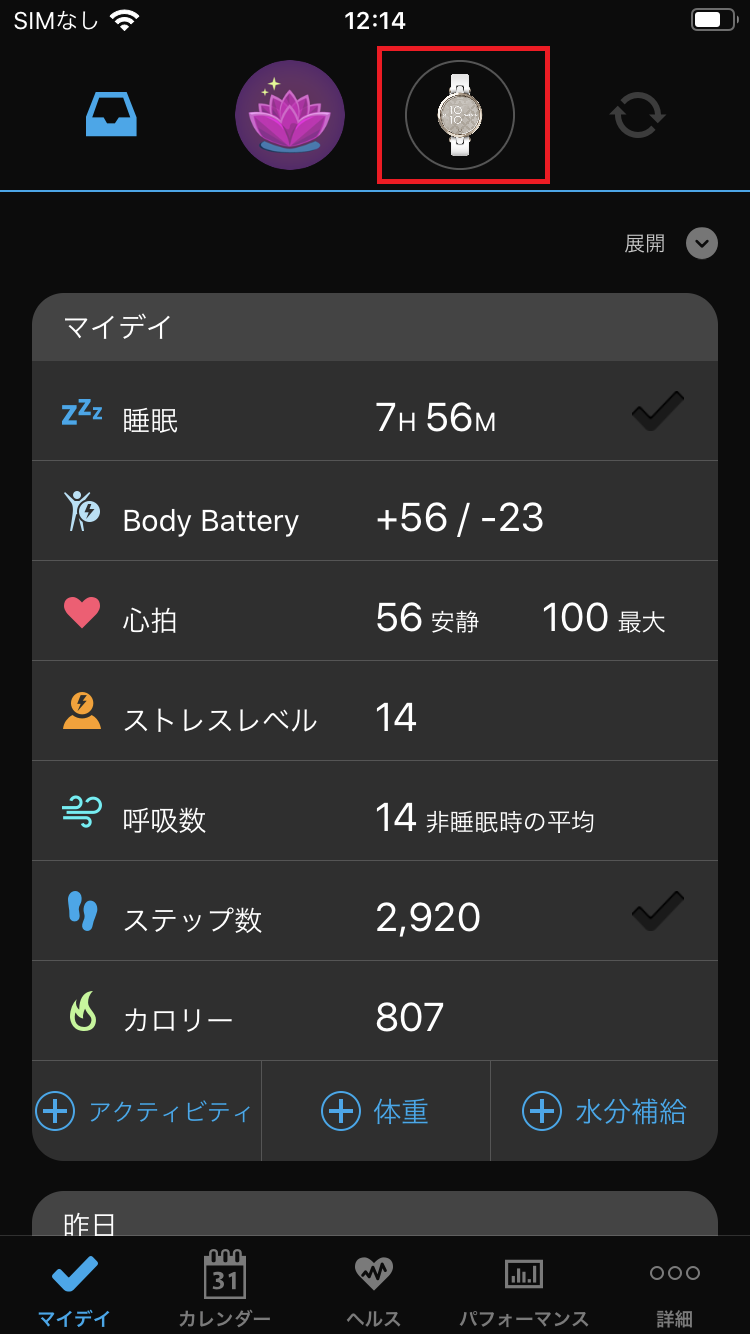Go to the ヘルス tab
The width and height of the screenshot is (750, 1334).
click(374, 1288)
